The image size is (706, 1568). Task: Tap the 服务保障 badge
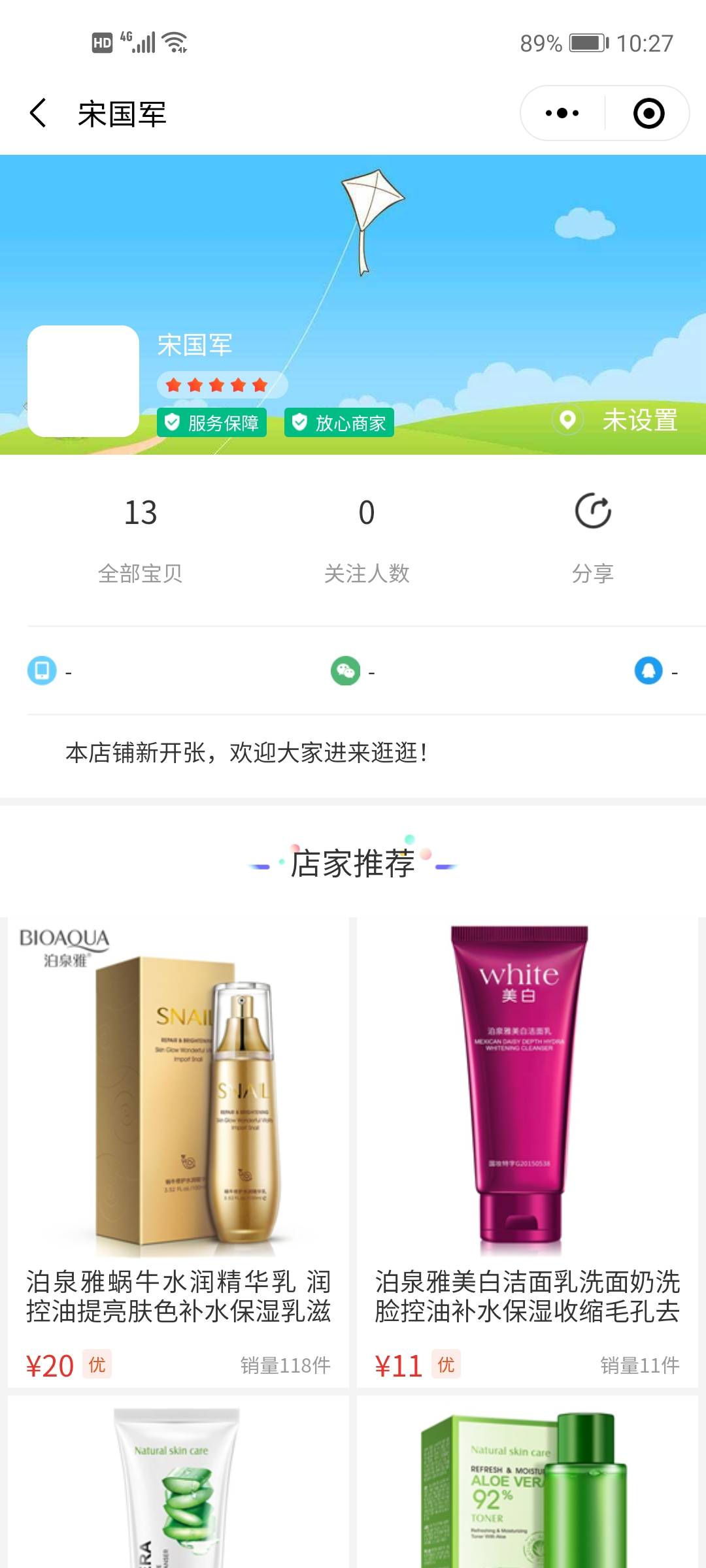coord(212,423)
